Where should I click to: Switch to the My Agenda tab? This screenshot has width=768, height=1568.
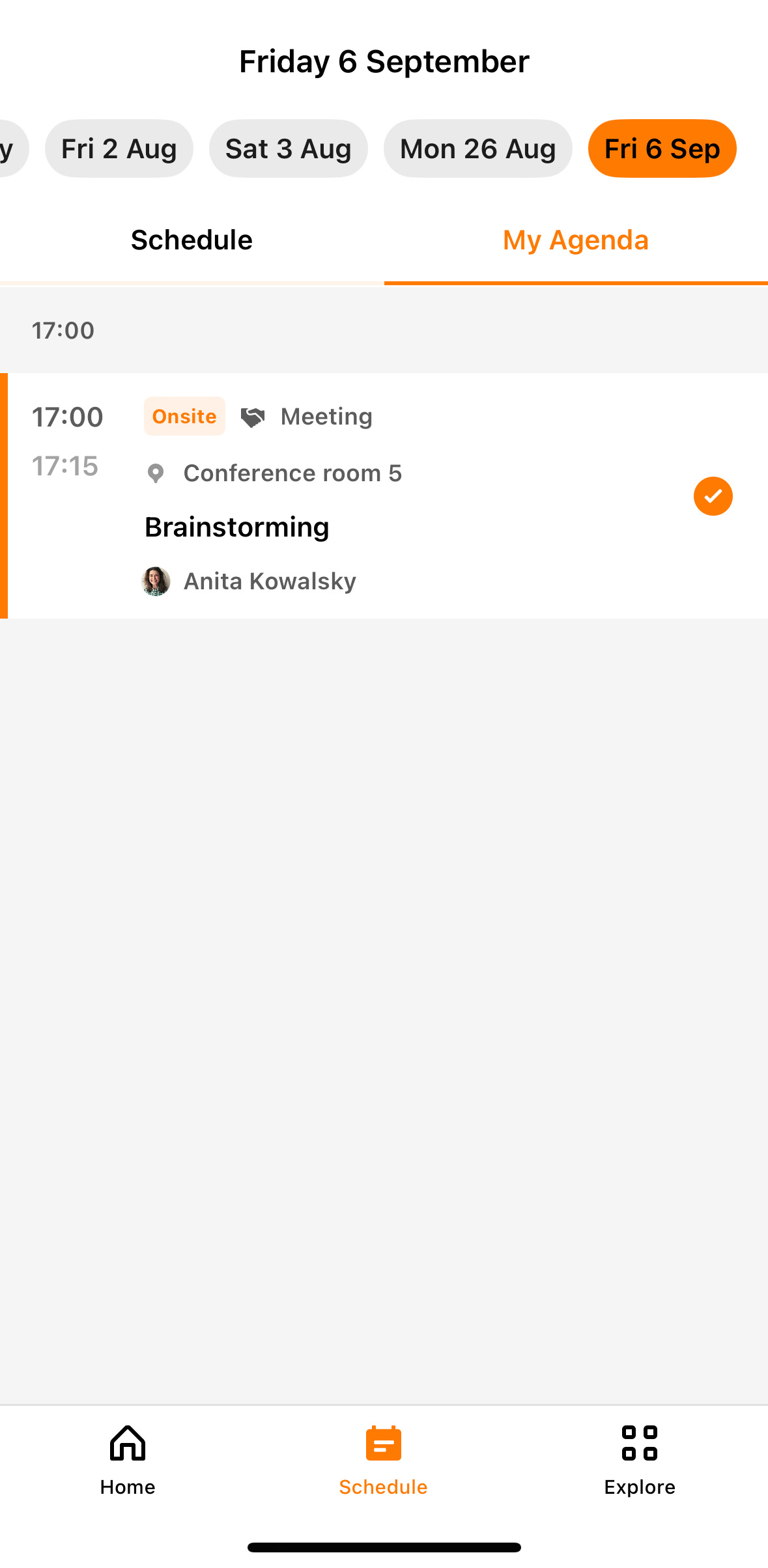[576, 240]
